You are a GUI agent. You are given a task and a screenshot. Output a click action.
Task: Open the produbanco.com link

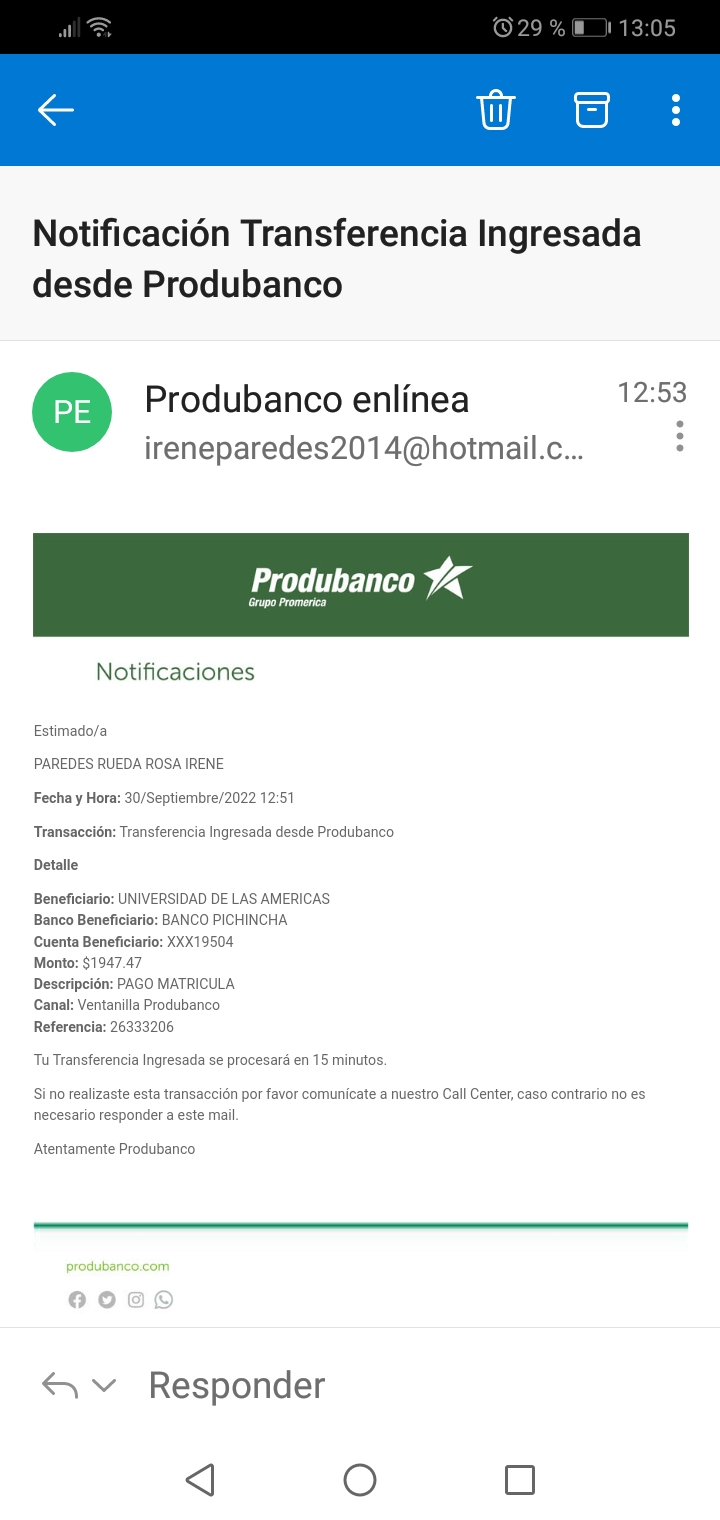[118, 1266]
